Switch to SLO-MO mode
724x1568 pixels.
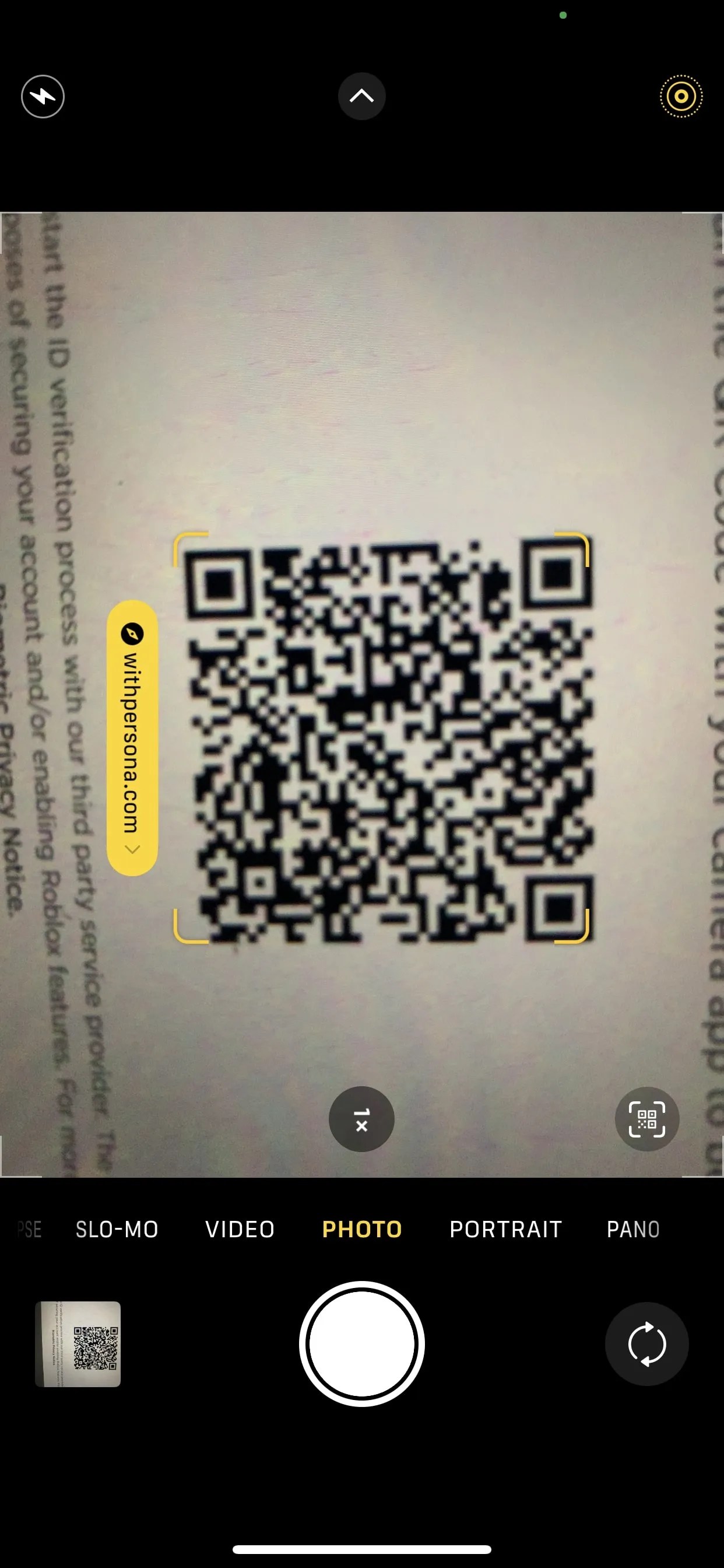coord(117,1229)
